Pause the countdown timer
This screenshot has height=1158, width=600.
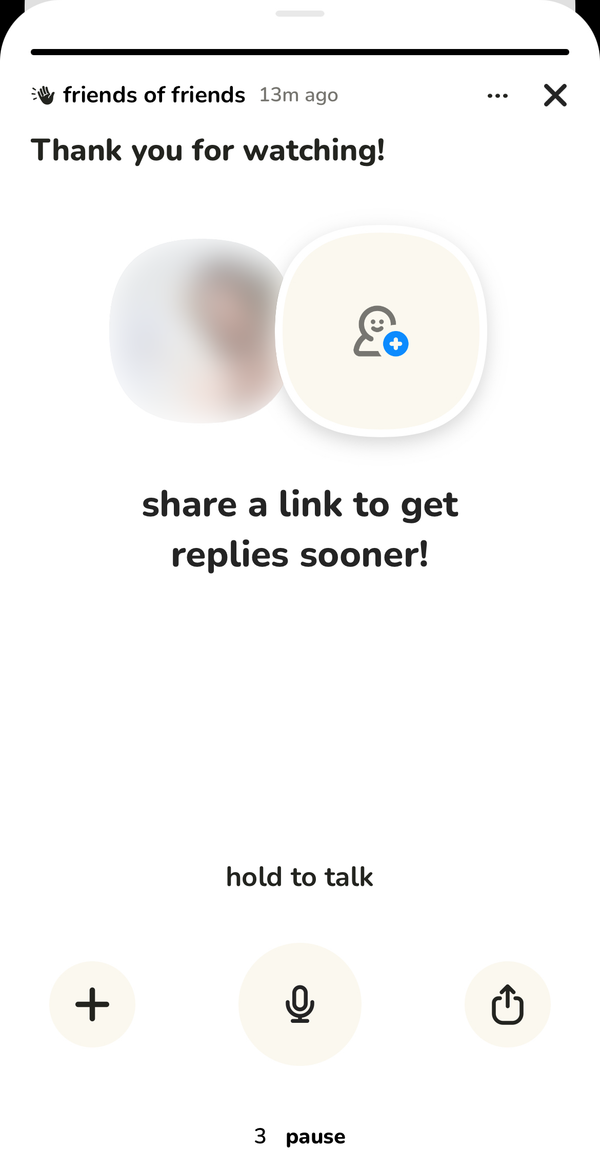click(x=316, y=1137)
